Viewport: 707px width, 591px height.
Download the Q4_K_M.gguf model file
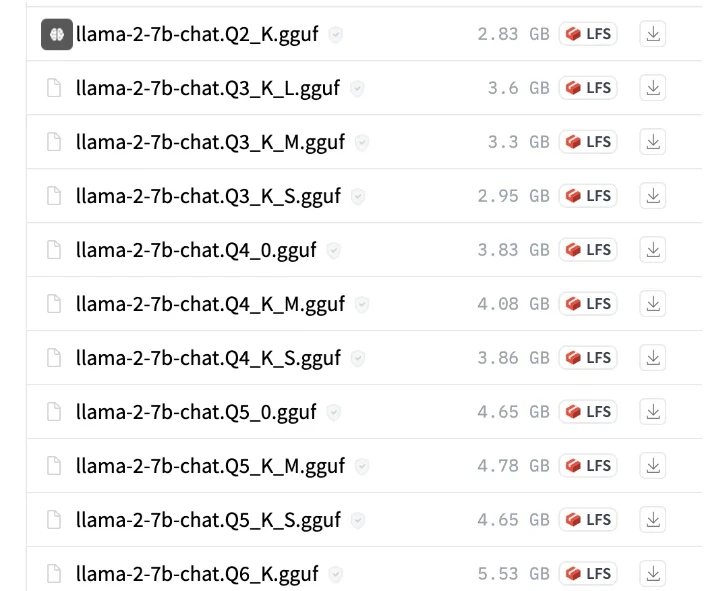tap(653, 304)
